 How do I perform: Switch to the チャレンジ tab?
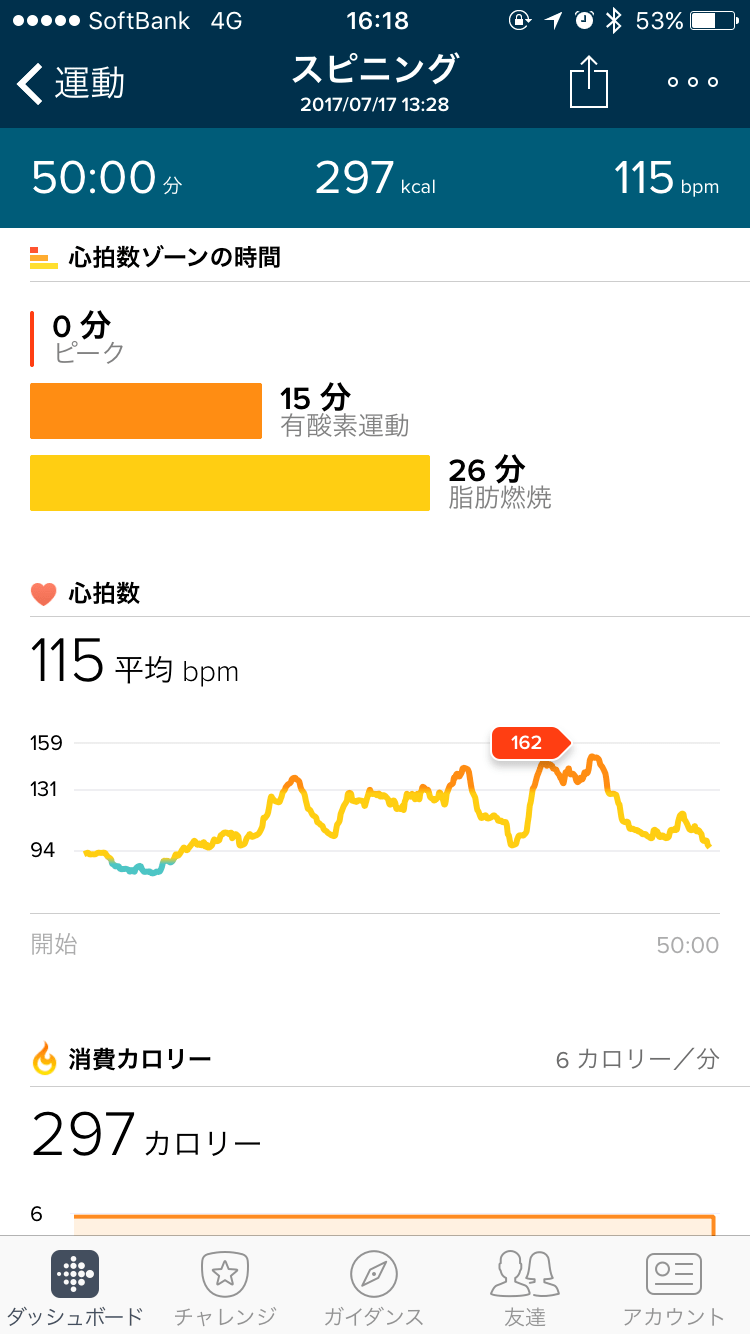click(x=225, y=1288)
